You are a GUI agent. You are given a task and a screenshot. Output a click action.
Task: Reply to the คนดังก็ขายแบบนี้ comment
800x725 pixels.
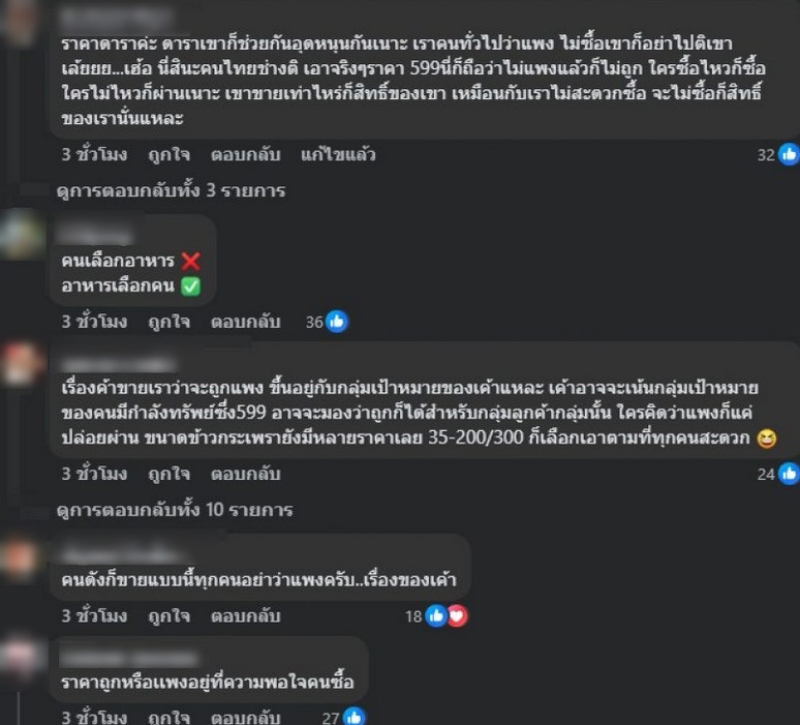pos(245,615)
